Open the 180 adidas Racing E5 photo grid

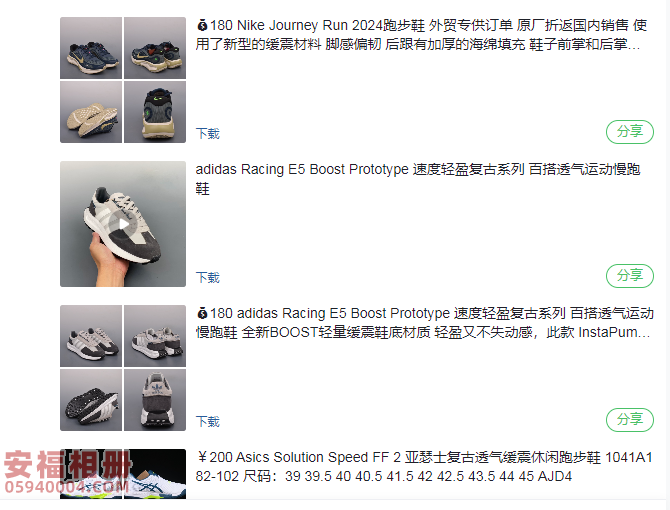click(122, 367)
